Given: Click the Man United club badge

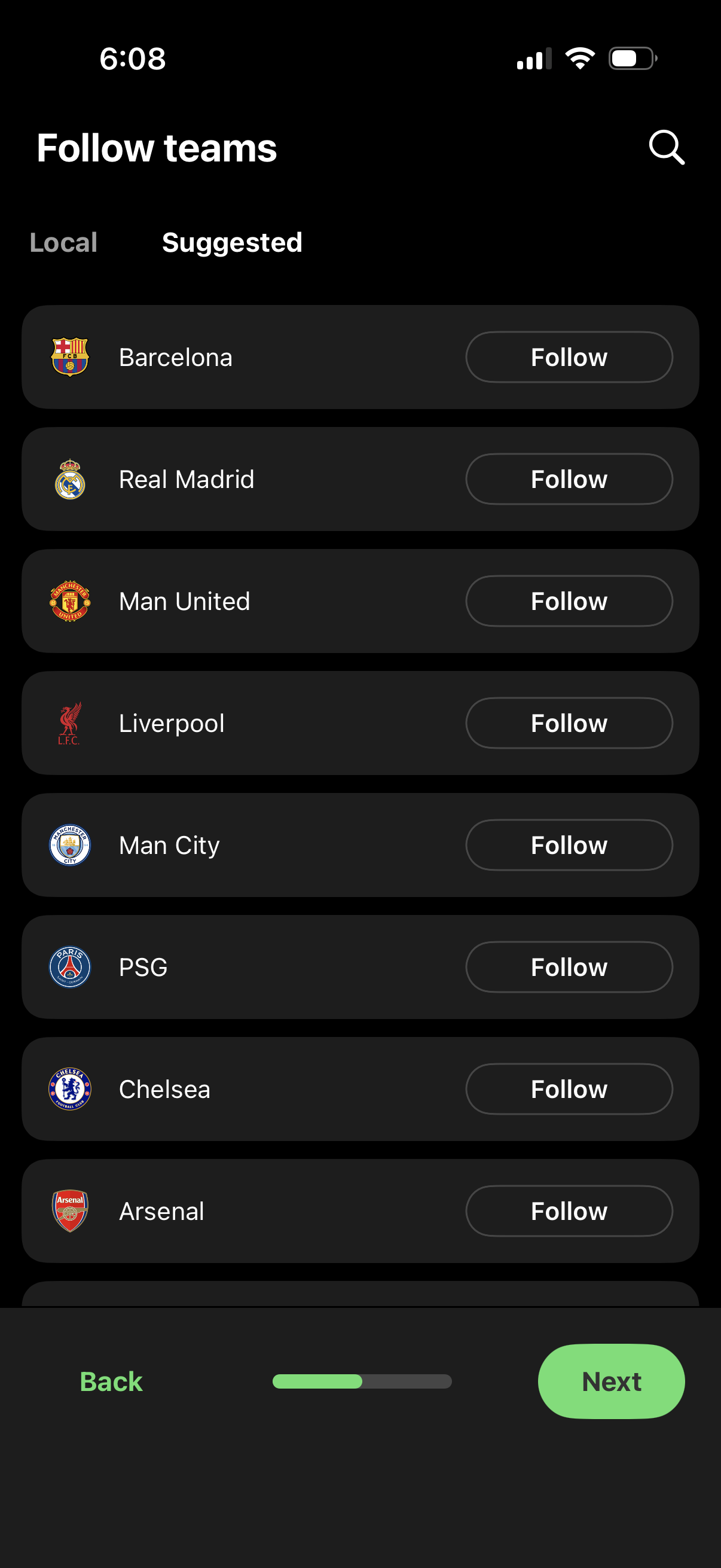Looking at the screenshot, I should (x=69, y=601).
